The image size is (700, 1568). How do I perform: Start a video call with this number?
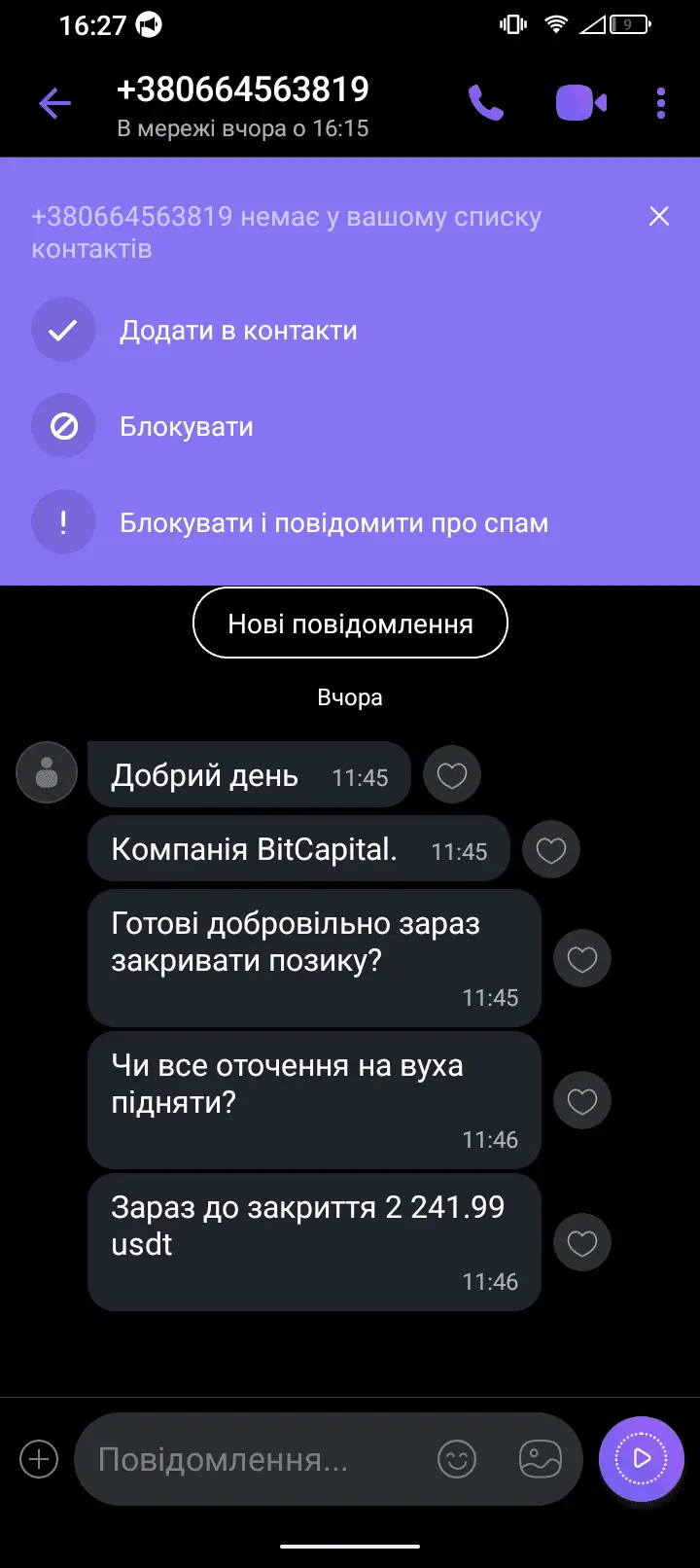pyautogui.click(x=580, y=103)
